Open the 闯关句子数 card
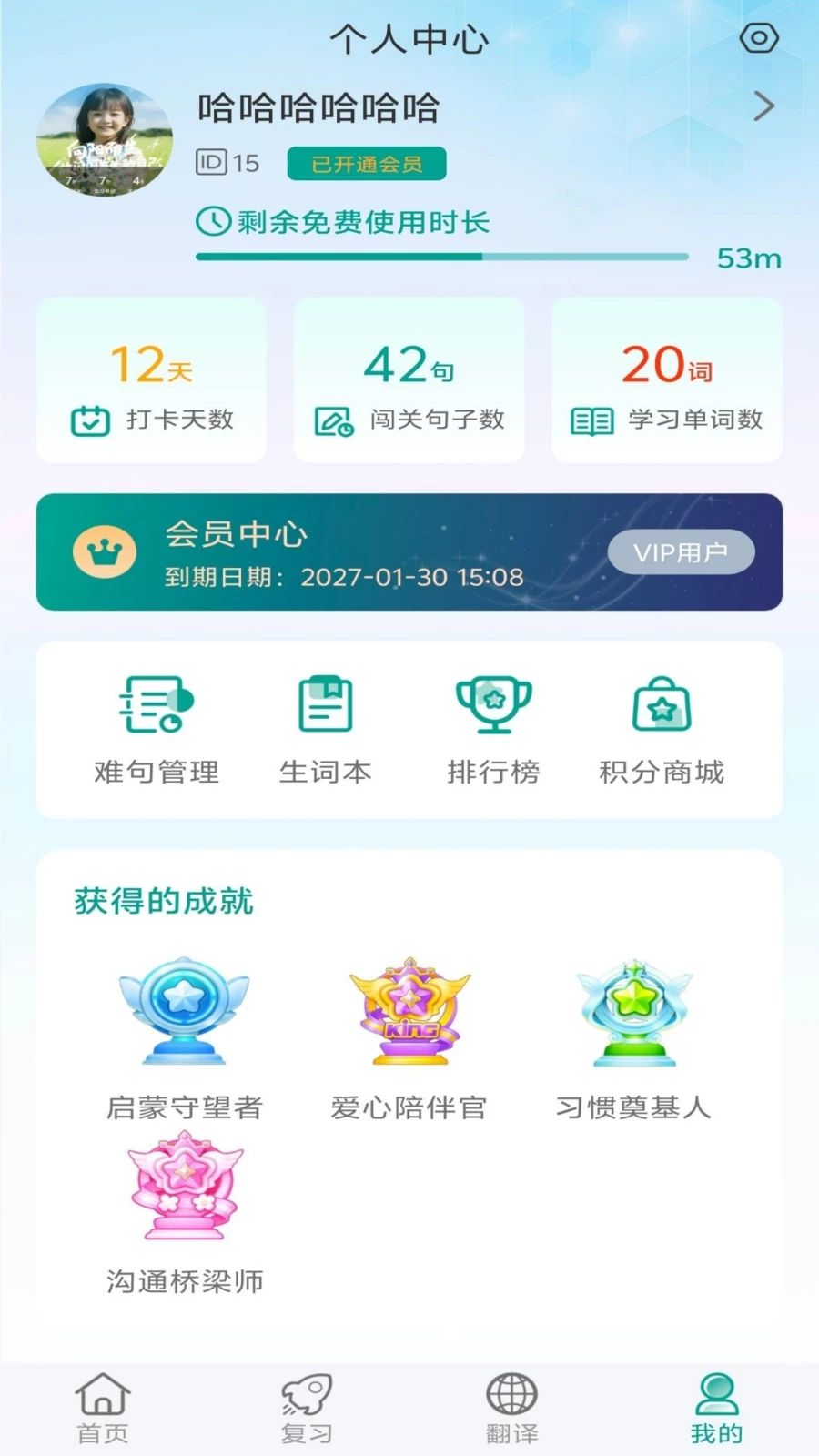Screen dimensions: 819x1456 point(409,380)
